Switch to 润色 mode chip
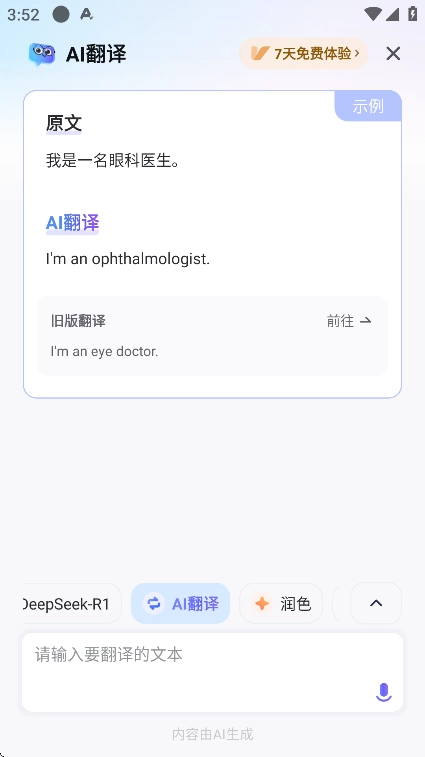 tap(281, 603)
